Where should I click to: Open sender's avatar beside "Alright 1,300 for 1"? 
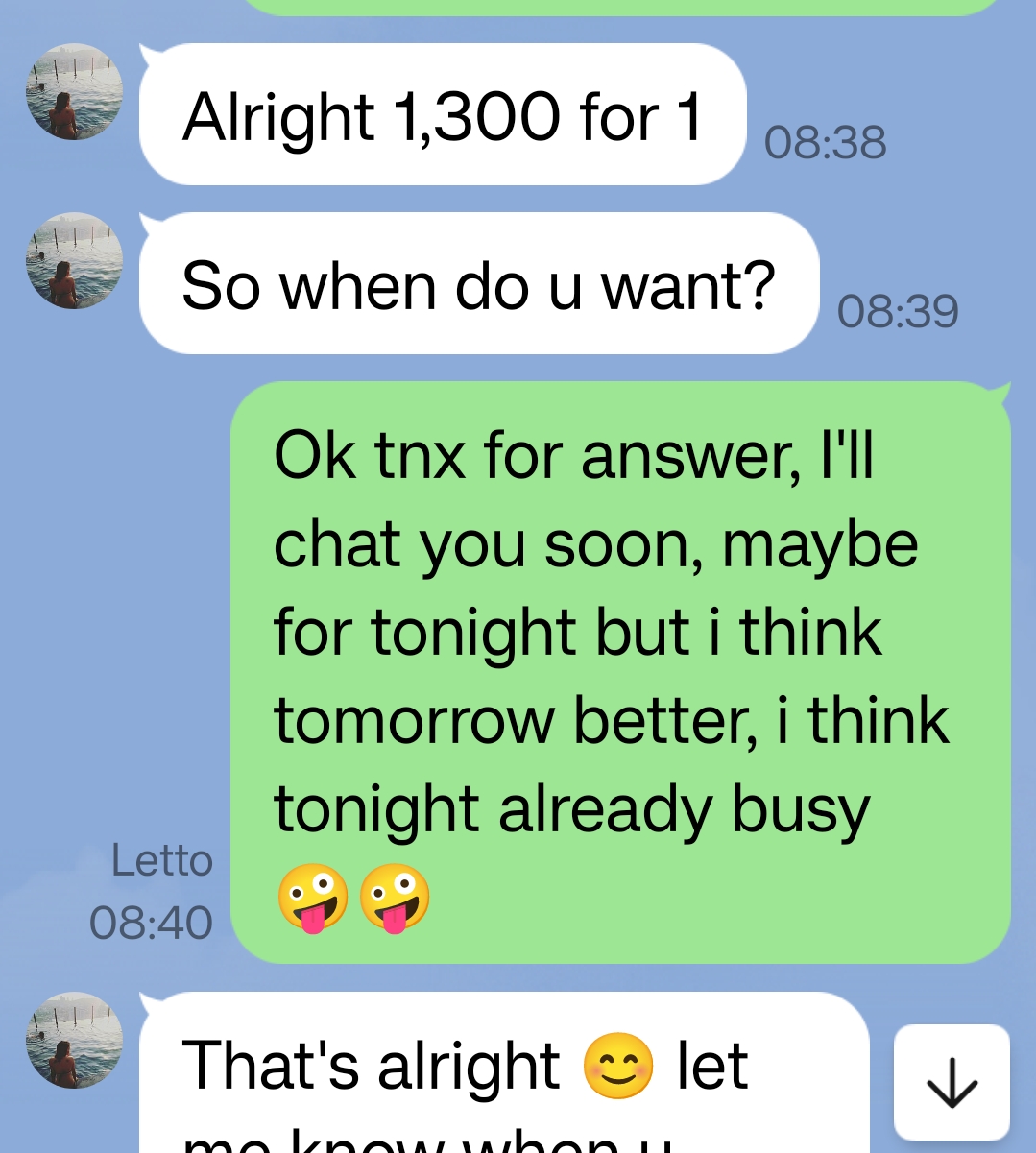[x=74, y=92]
